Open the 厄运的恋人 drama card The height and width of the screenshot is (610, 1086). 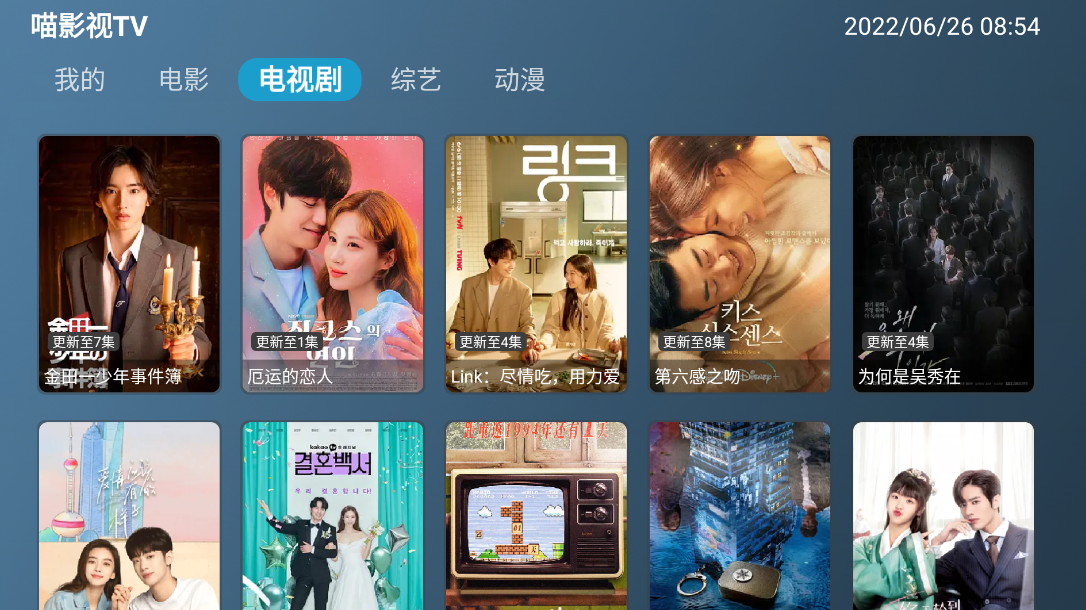point(333,264)
